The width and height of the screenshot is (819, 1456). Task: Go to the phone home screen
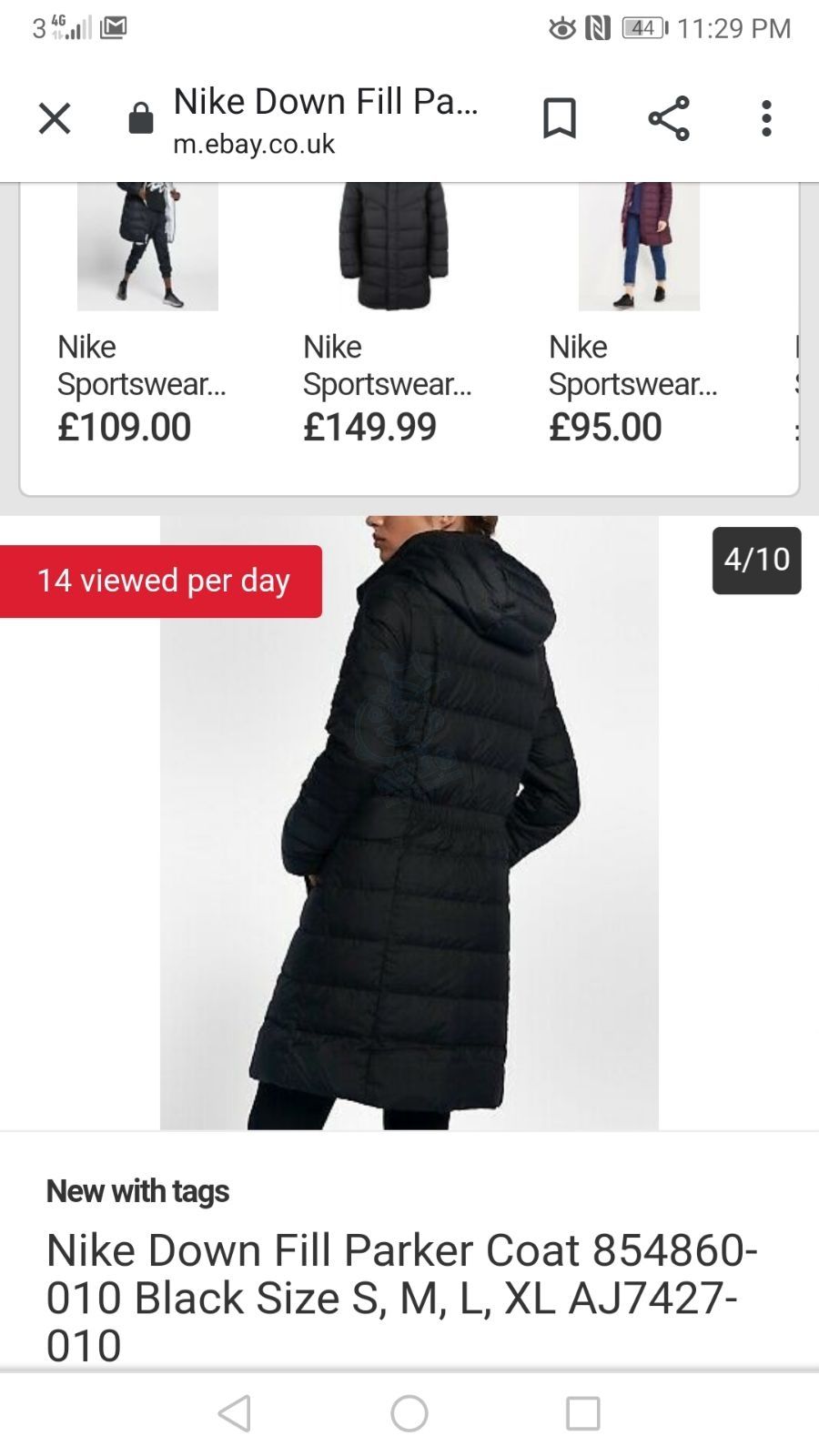(409, 1413)
